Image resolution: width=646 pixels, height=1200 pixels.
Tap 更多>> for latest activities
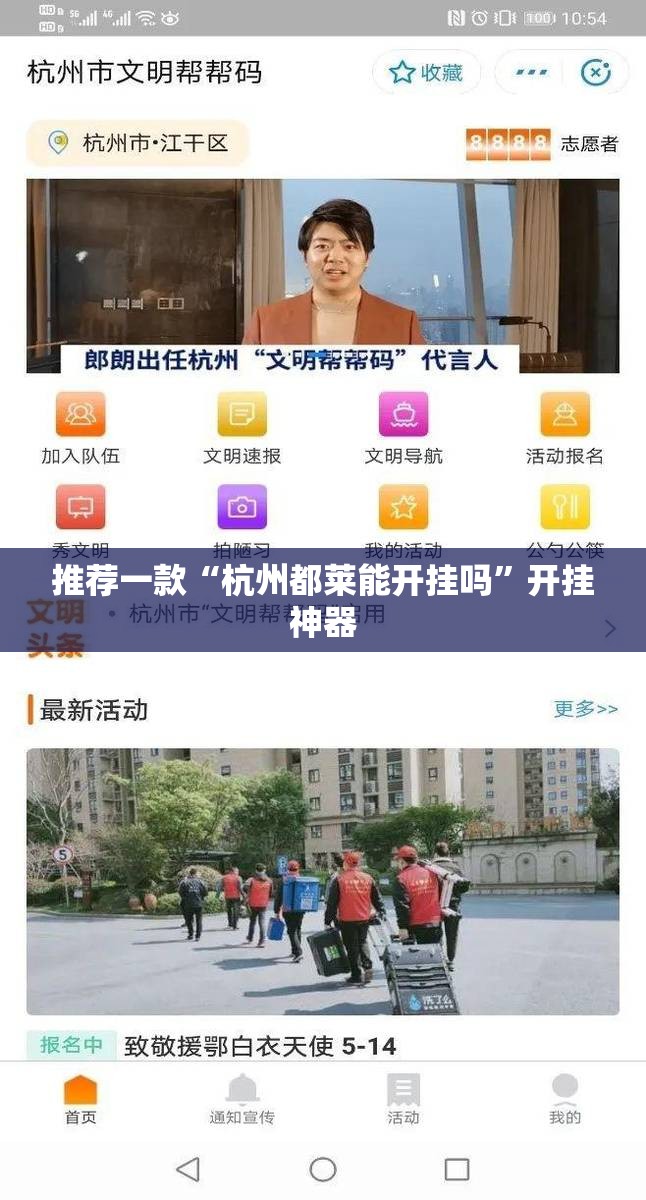586,709
